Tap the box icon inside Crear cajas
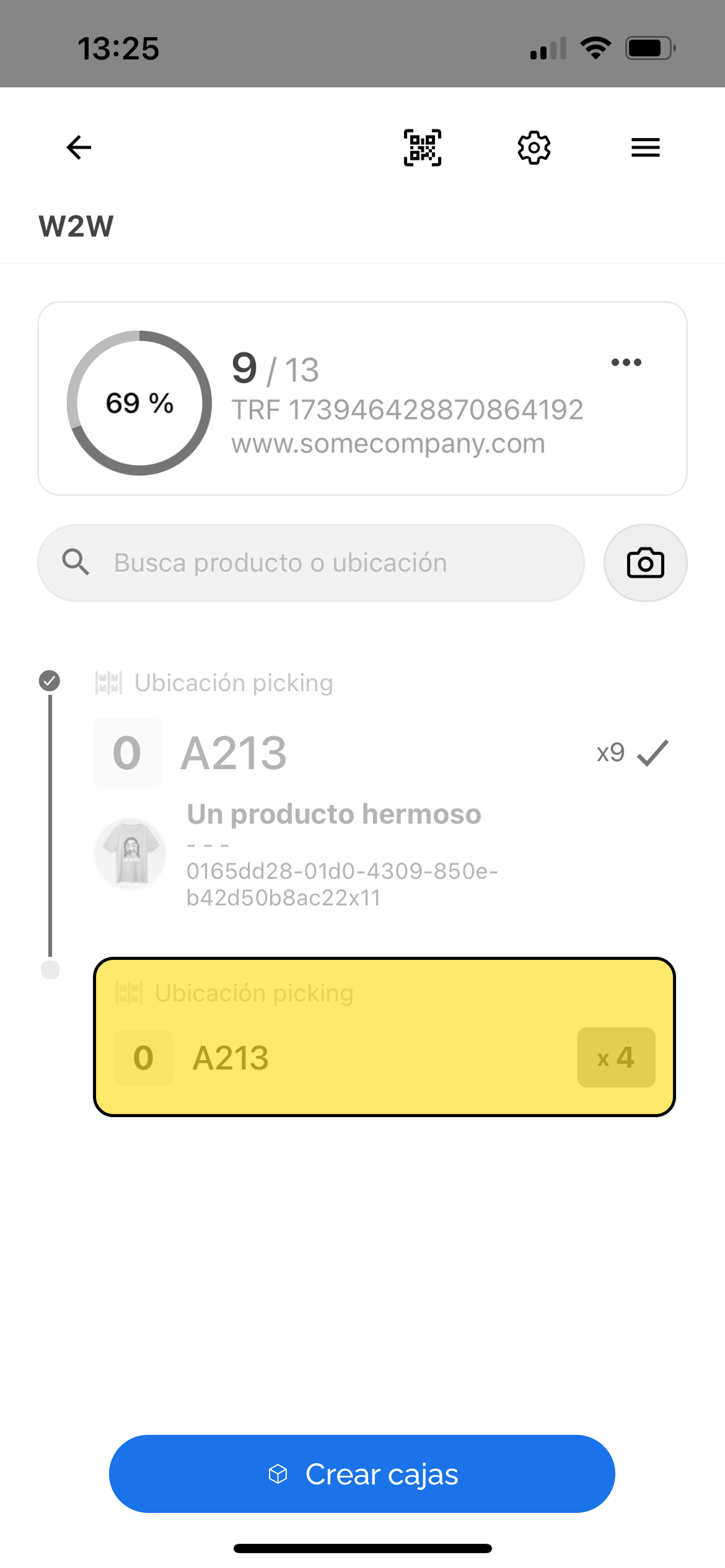This screenshot has width=725, height=1568. click(279, 1474)
